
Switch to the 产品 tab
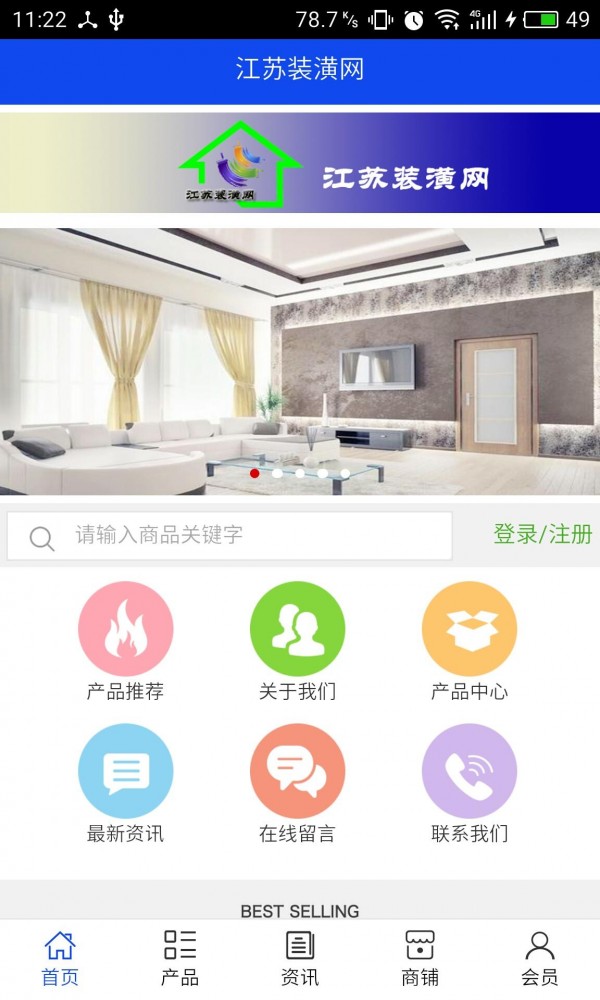(180, 958)
